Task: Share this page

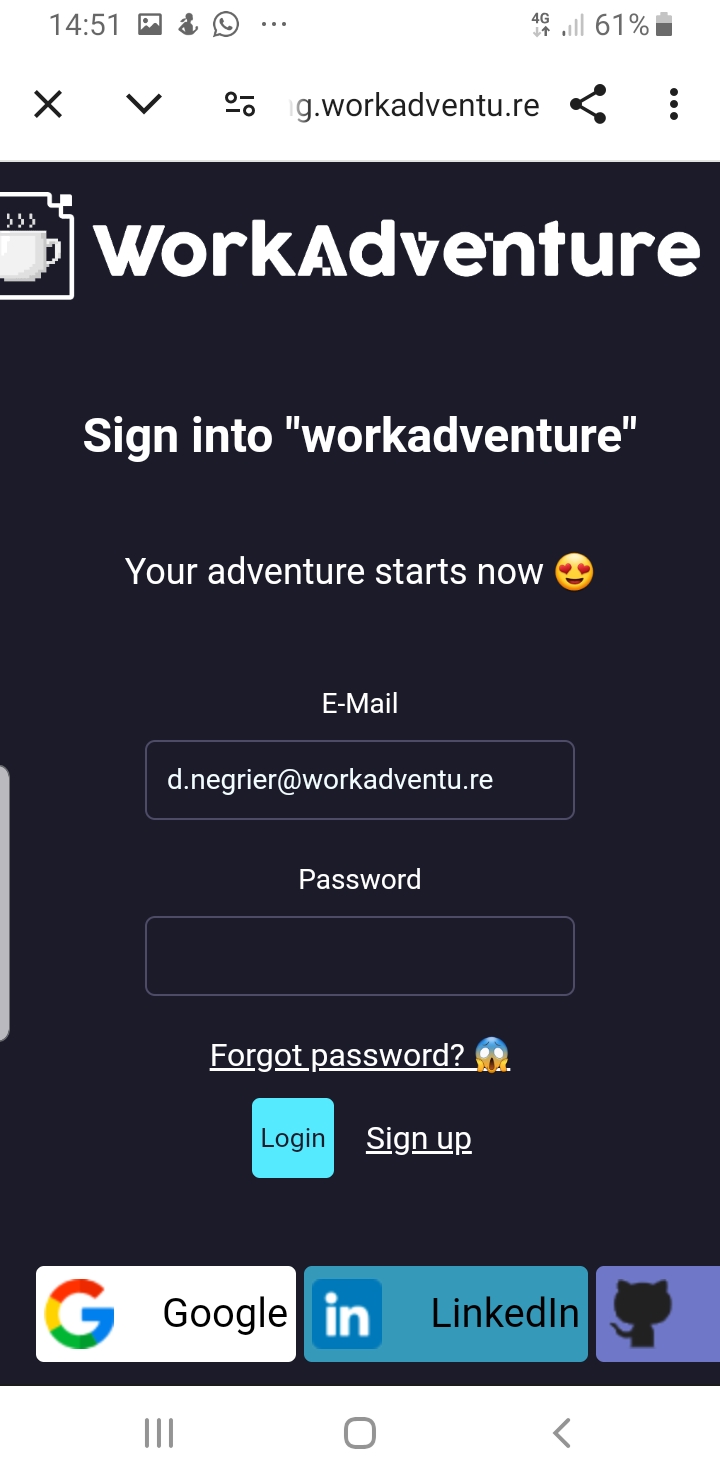Action: click(588, 104)
